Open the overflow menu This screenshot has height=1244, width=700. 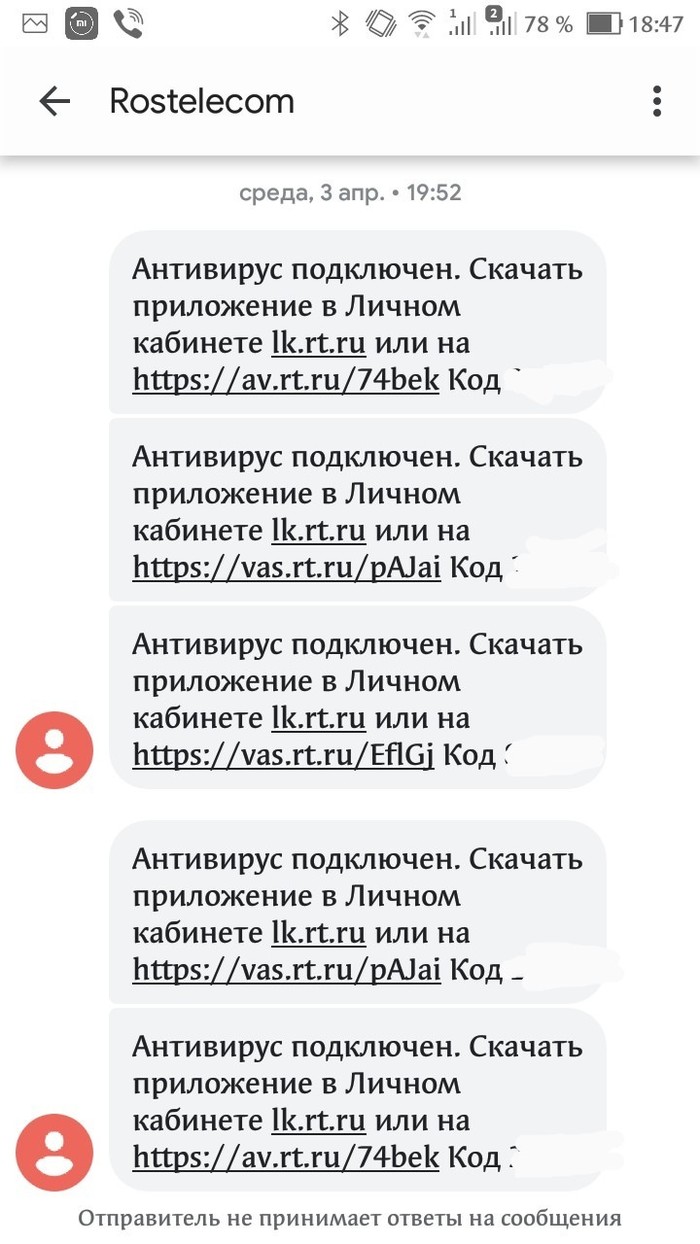tap(656, 101)
